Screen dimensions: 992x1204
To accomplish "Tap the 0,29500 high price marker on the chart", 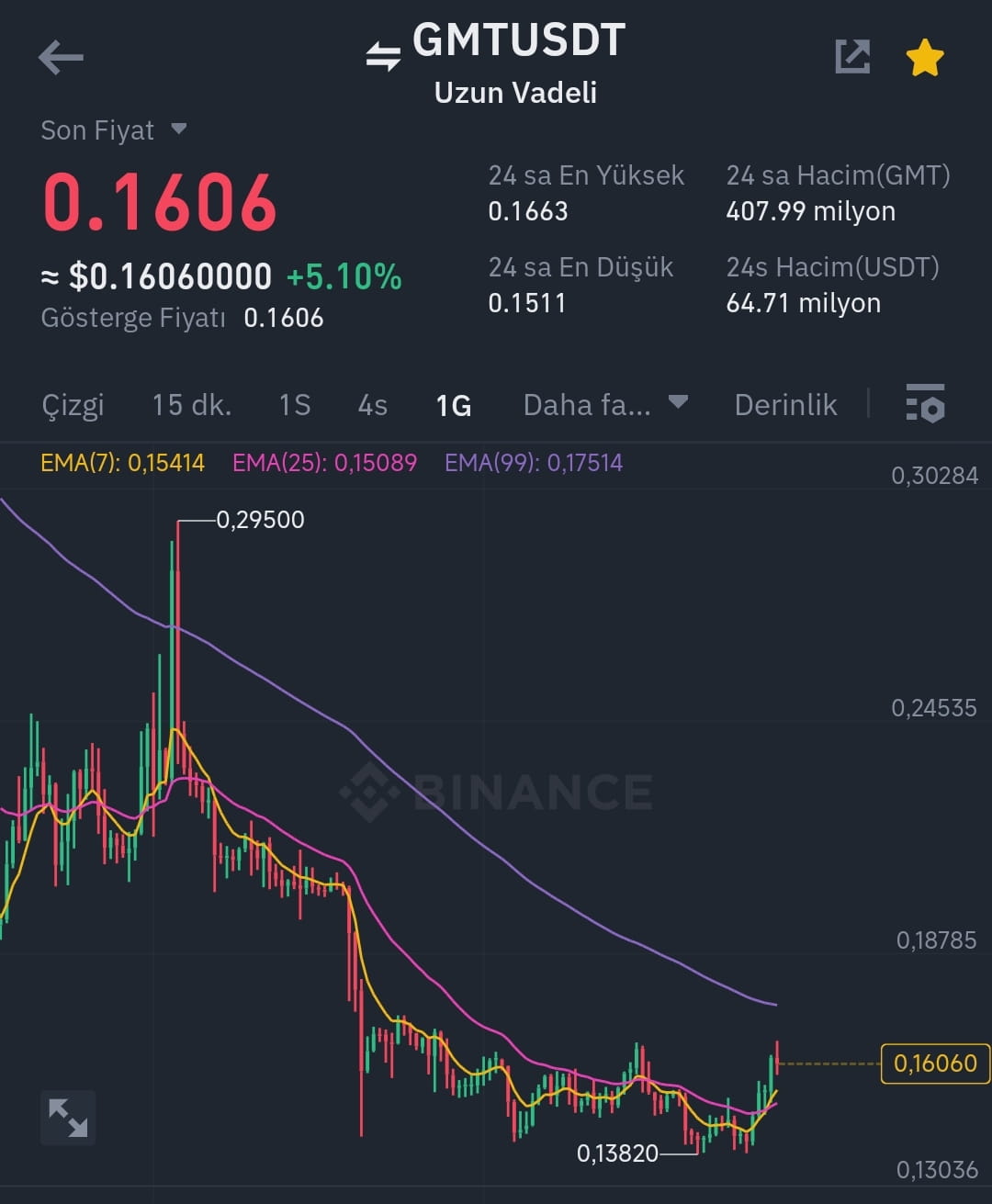I will point(260,520).
